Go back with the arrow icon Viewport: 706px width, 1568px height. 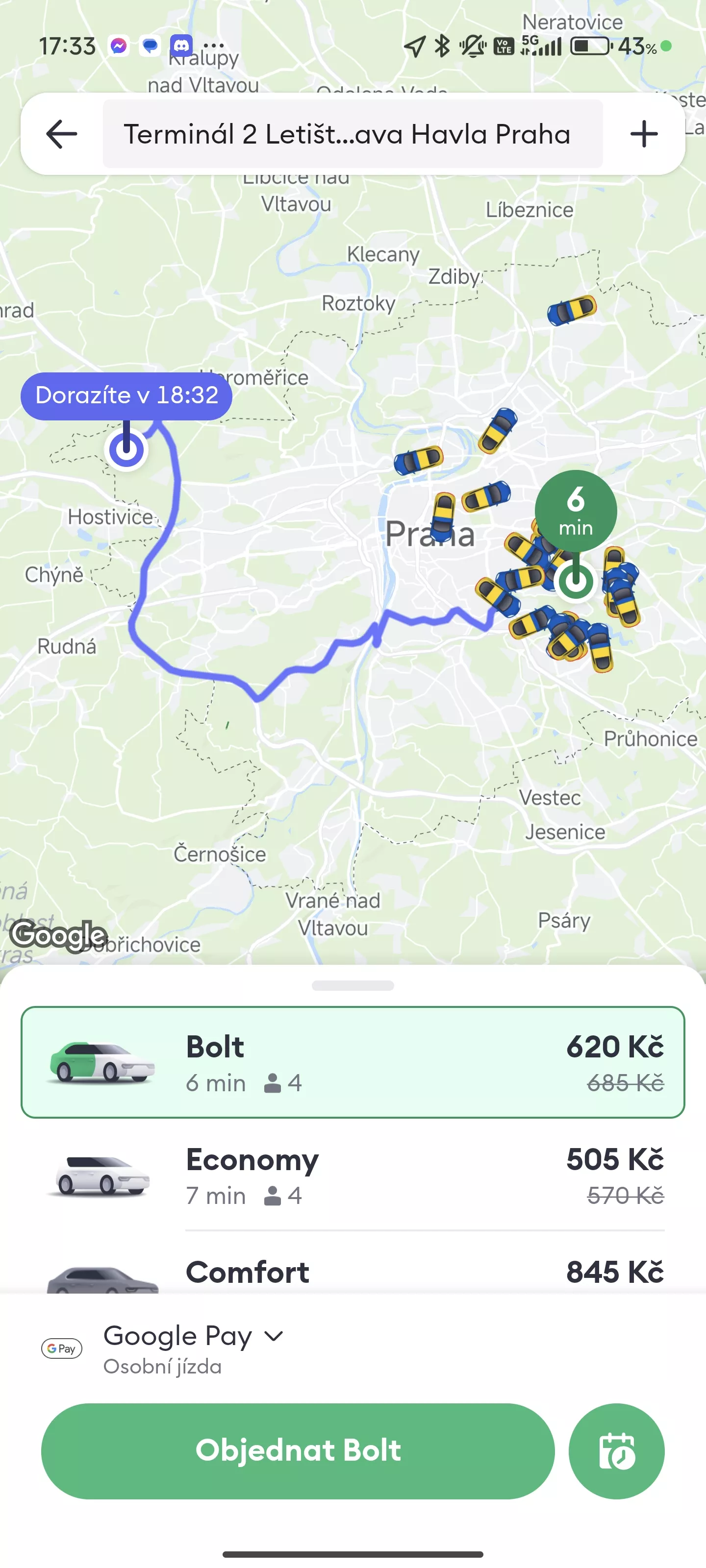61,134
